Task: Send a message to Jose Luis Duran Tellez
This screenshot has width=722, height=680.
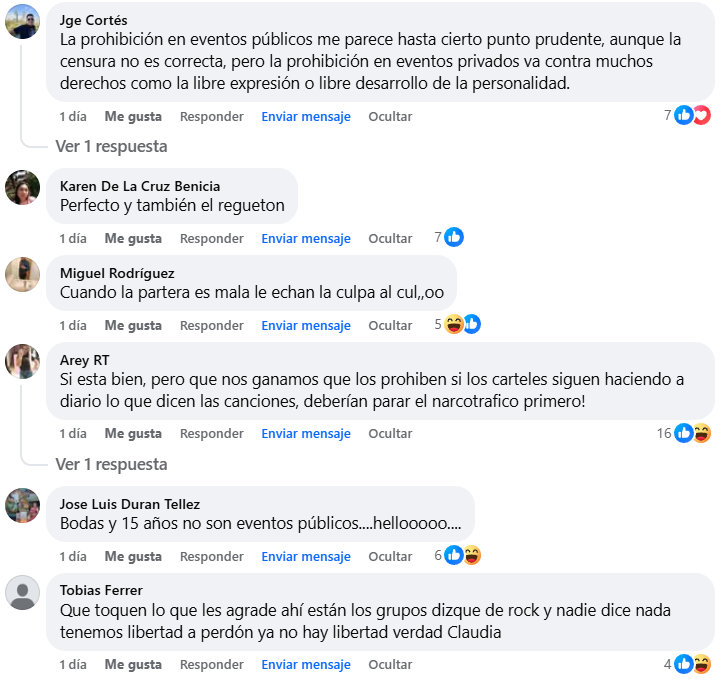Action: click(306, 556)
